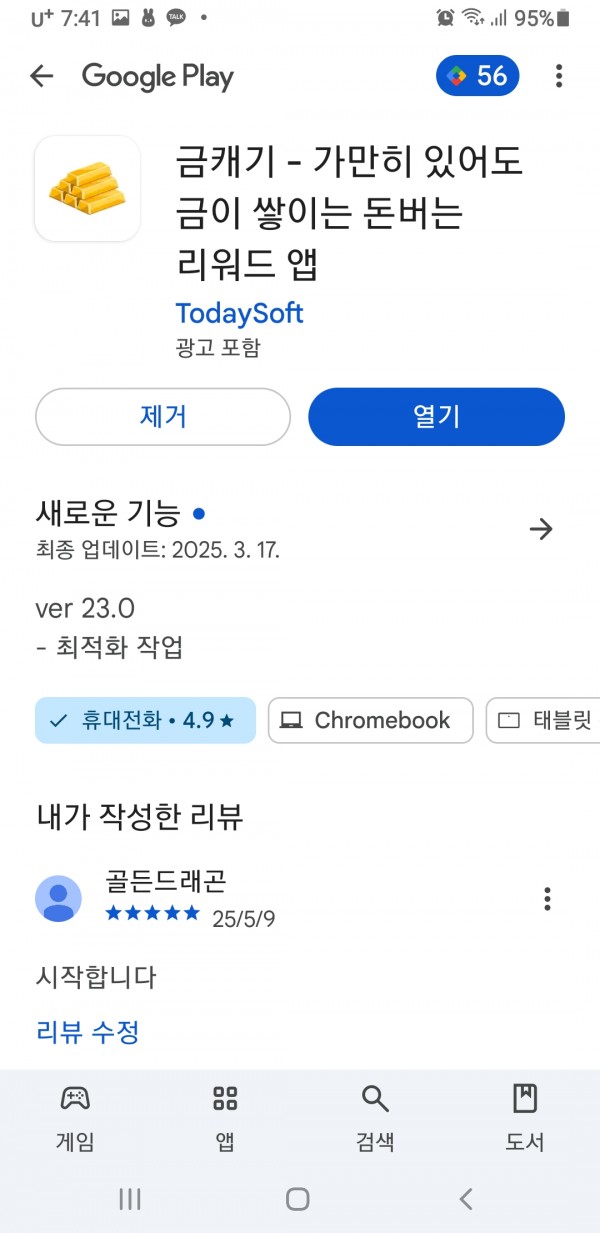The image size is (600, 1233).
Task: Open the top-right overflow menu
Action: point(559,76)
